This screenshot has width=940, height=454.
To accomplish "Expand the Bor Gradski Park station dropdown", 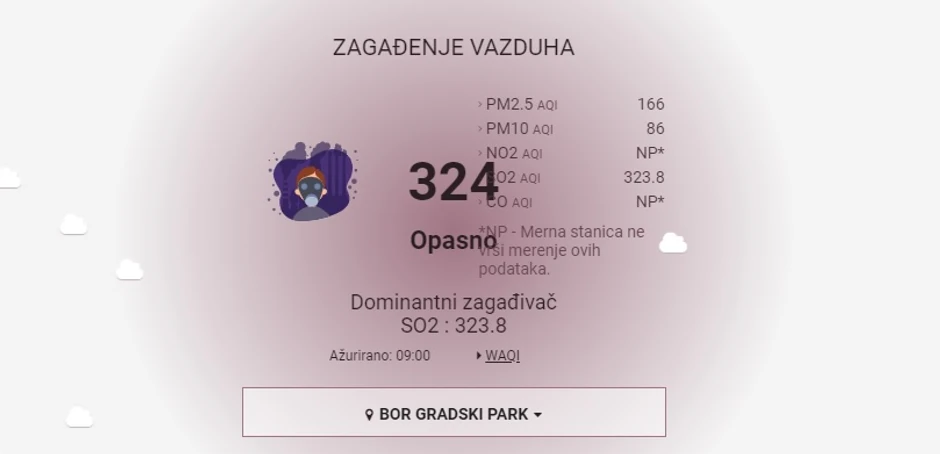I will click(x=454, y=413).
